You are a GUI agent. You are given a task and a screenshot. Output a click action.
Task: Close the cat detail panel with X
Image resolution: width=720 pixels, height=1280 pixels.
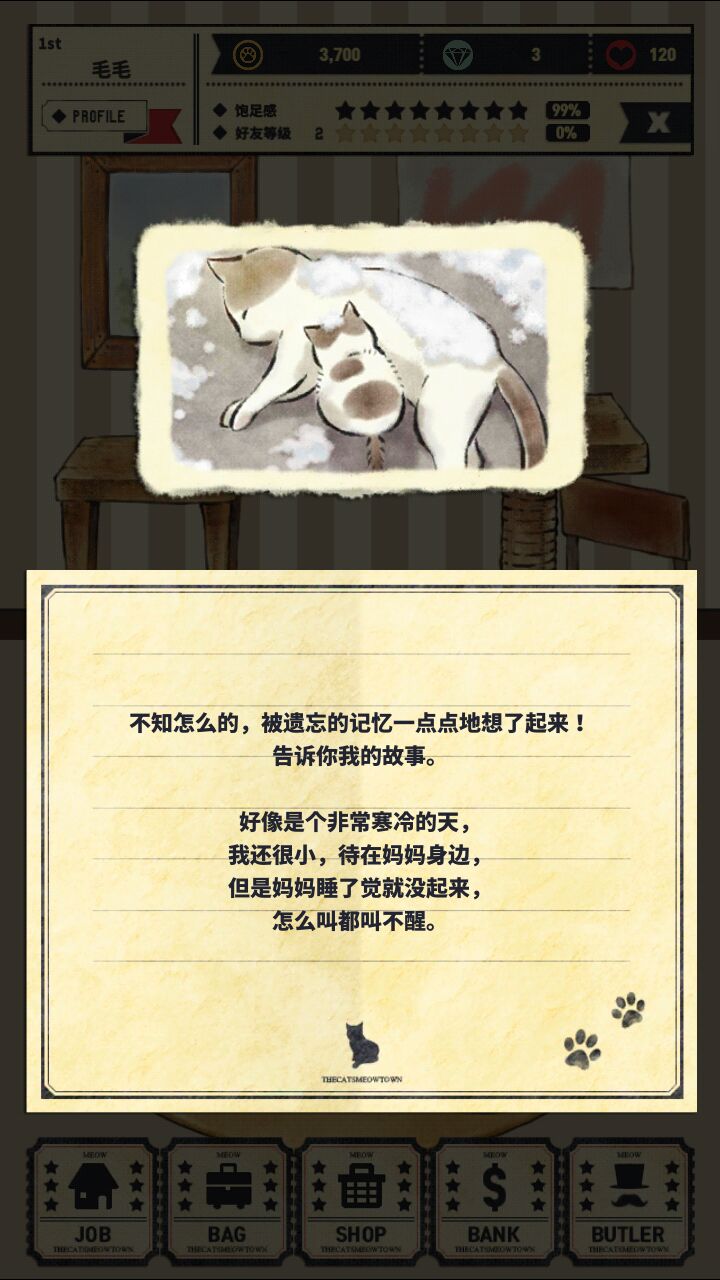tap(657, 122)
